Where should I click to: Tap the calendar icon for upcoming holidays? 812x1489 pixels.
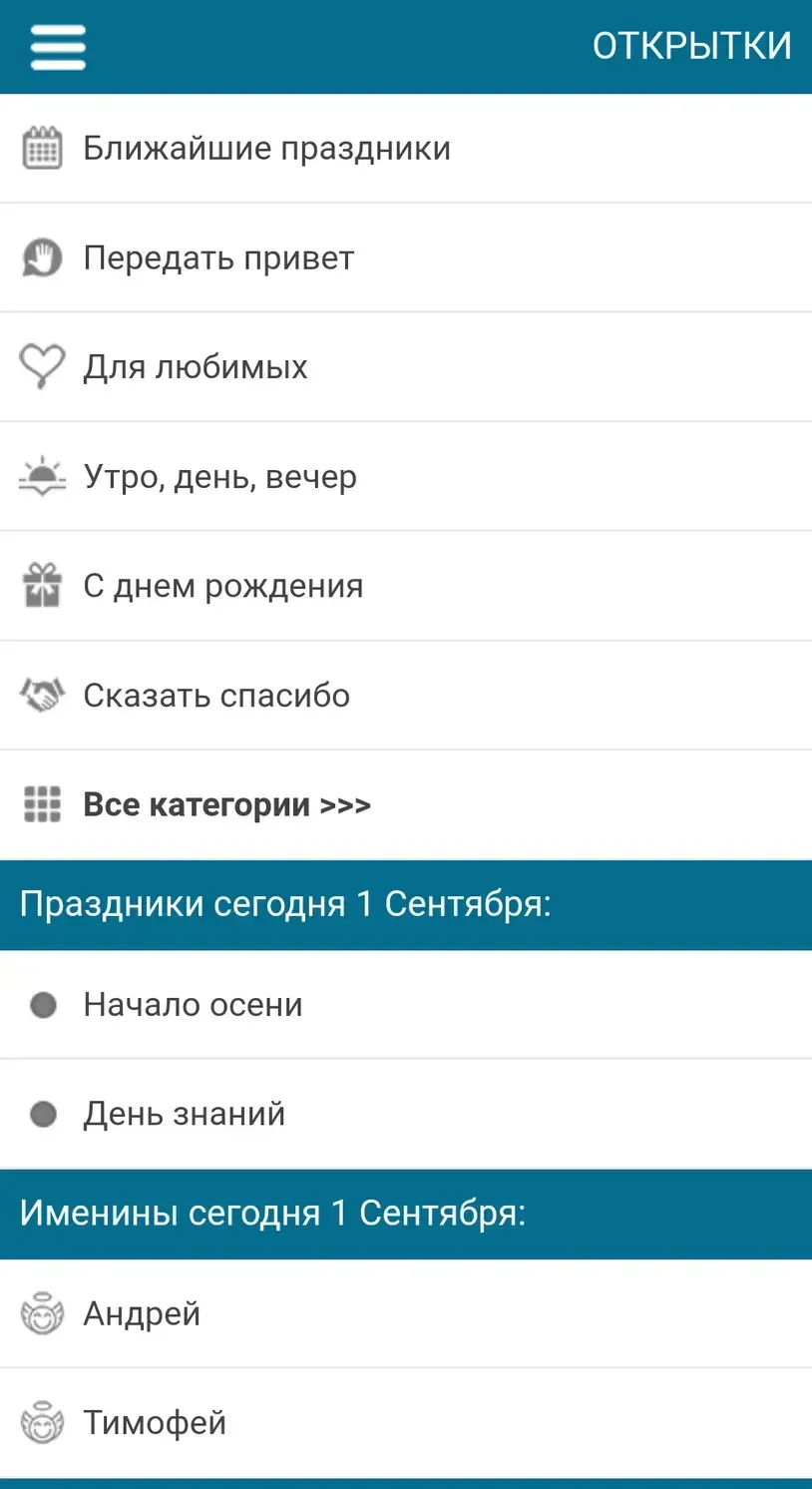(41, 148)
